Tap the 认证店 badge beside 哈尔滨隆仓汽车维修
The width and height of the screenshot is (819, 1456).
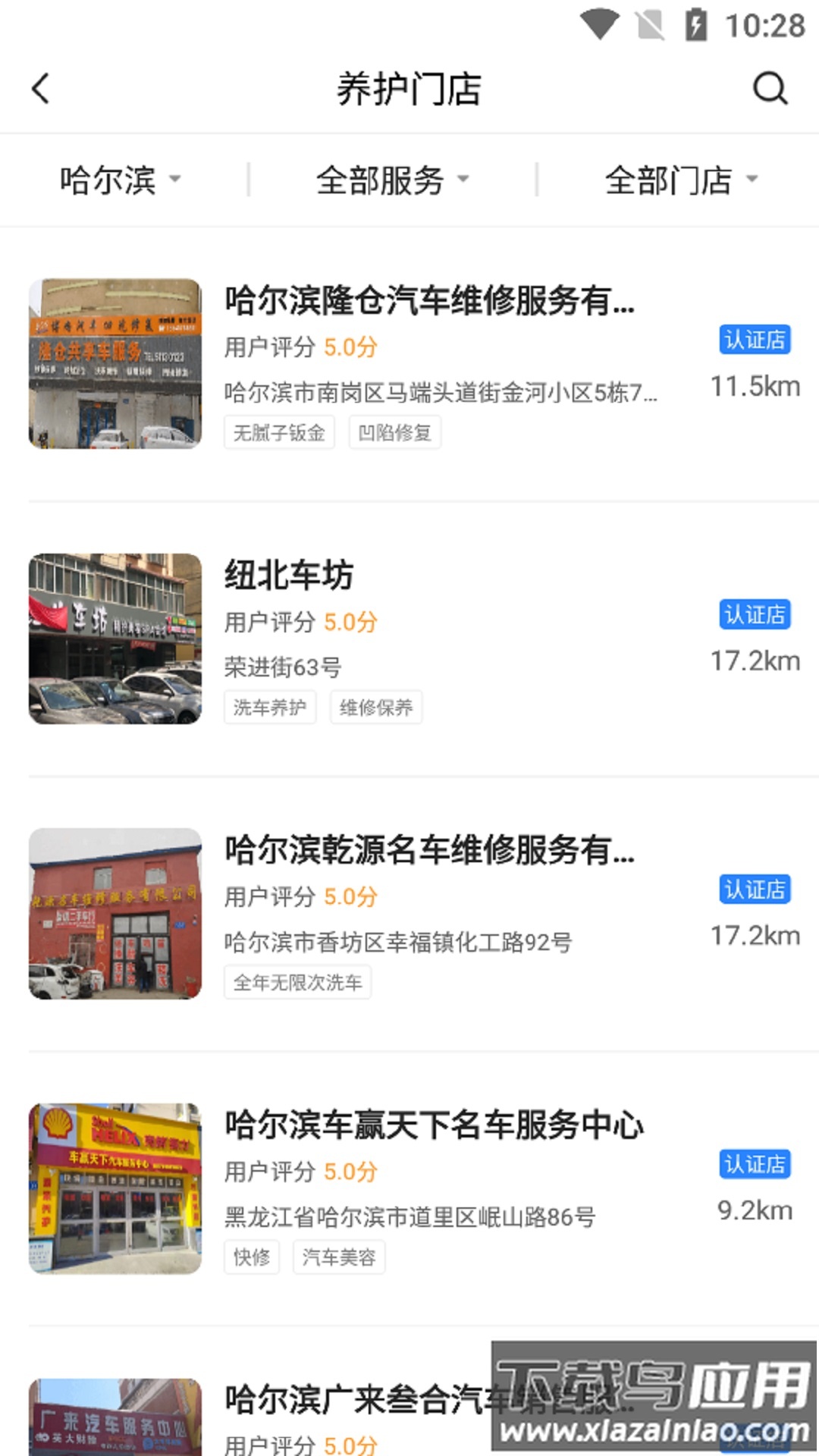[x=755, y=340]
